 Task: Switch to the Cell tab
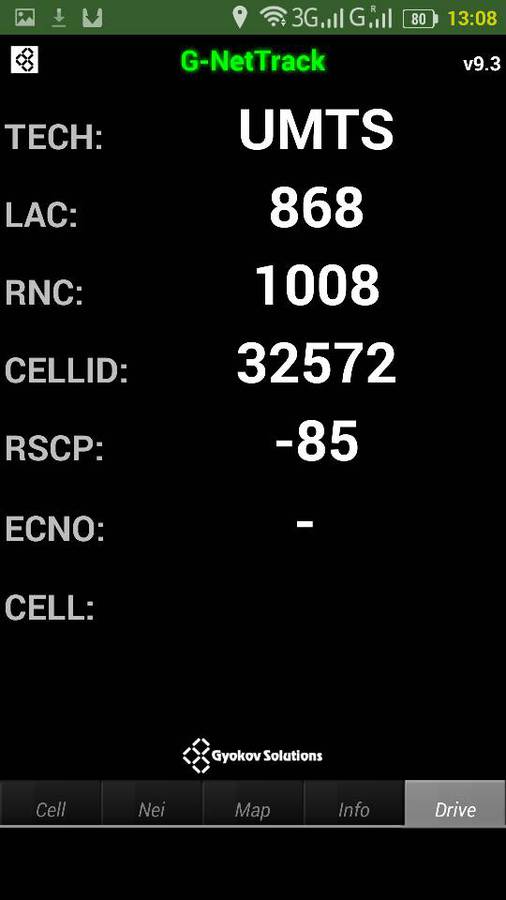point(50,803)
